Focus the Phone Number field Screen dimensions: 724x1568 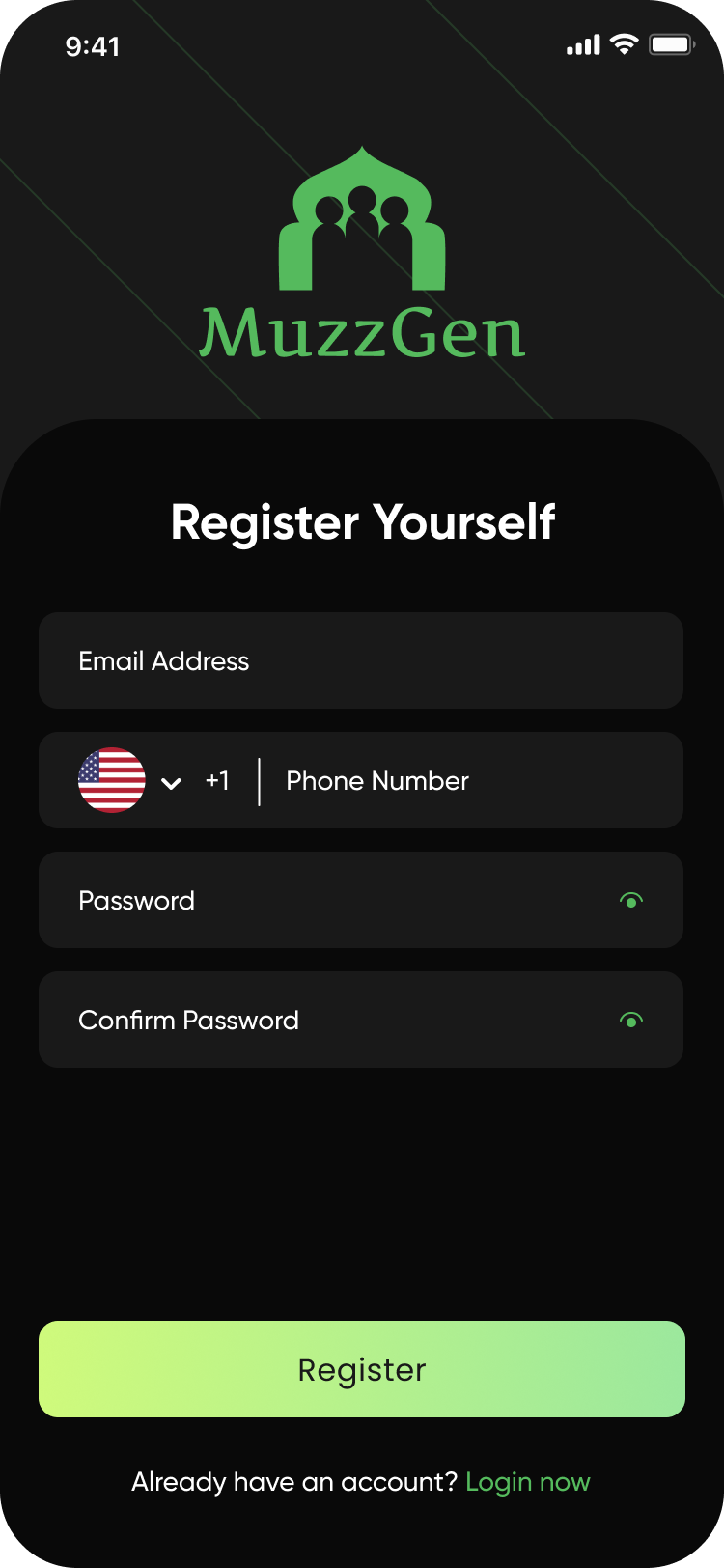point(473,780)
